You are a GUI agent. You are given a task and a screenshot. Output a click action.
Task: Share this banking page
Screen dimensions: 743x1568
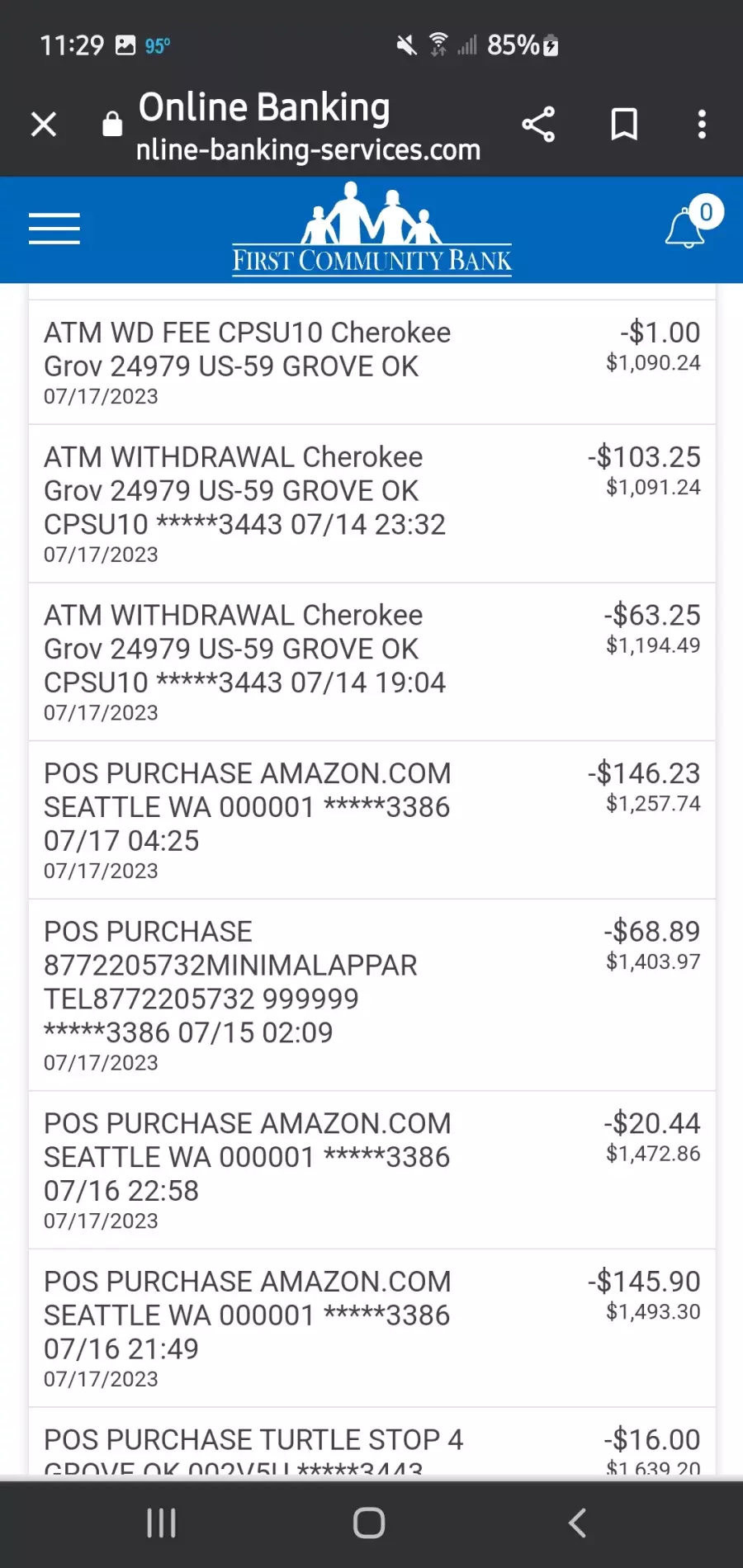pos(538,125)
